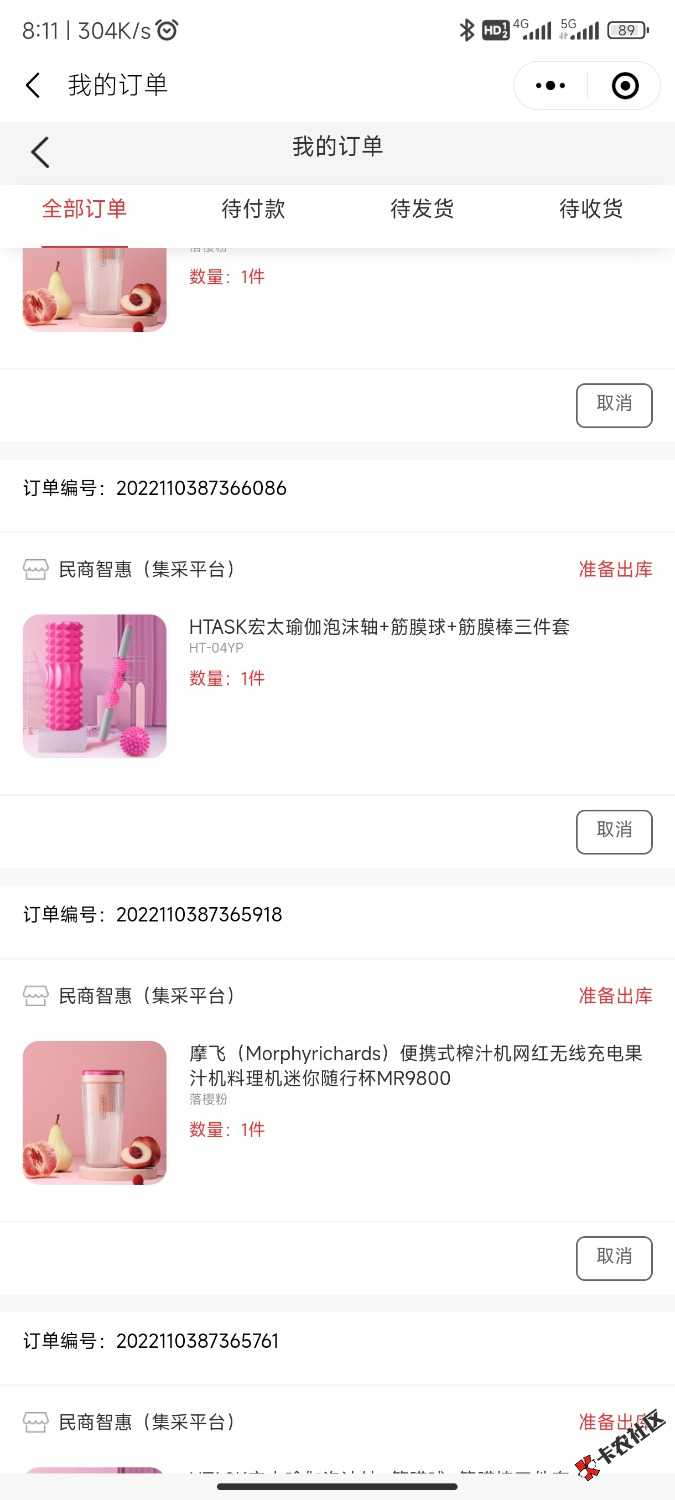
Task: Open the HTASK宏太瑜伽泡沫轴 three-piece set order
Action: pyautogui.click(x=379, y=628)
